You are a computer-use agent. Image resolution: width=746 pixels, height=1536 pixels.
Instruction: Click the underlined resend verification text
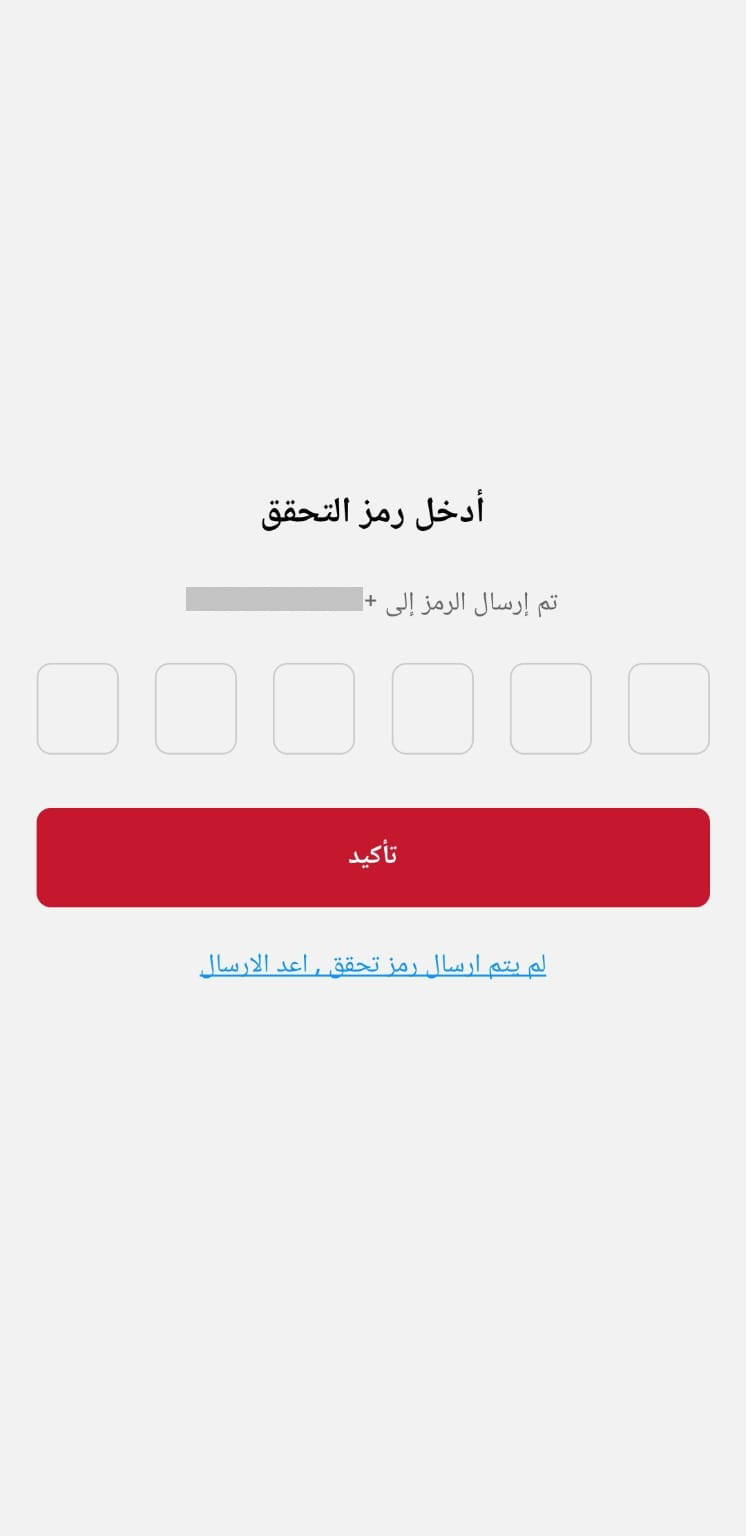click(373, 962)
